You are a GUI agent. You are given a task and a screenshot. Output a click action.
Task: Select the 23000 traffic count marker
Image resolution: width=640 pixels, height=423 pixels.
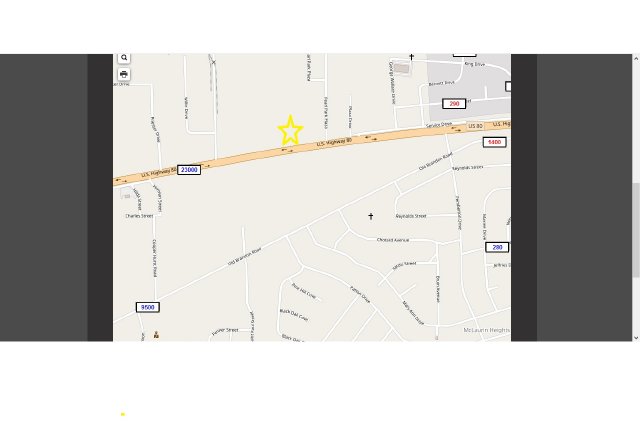pos(189,170)
